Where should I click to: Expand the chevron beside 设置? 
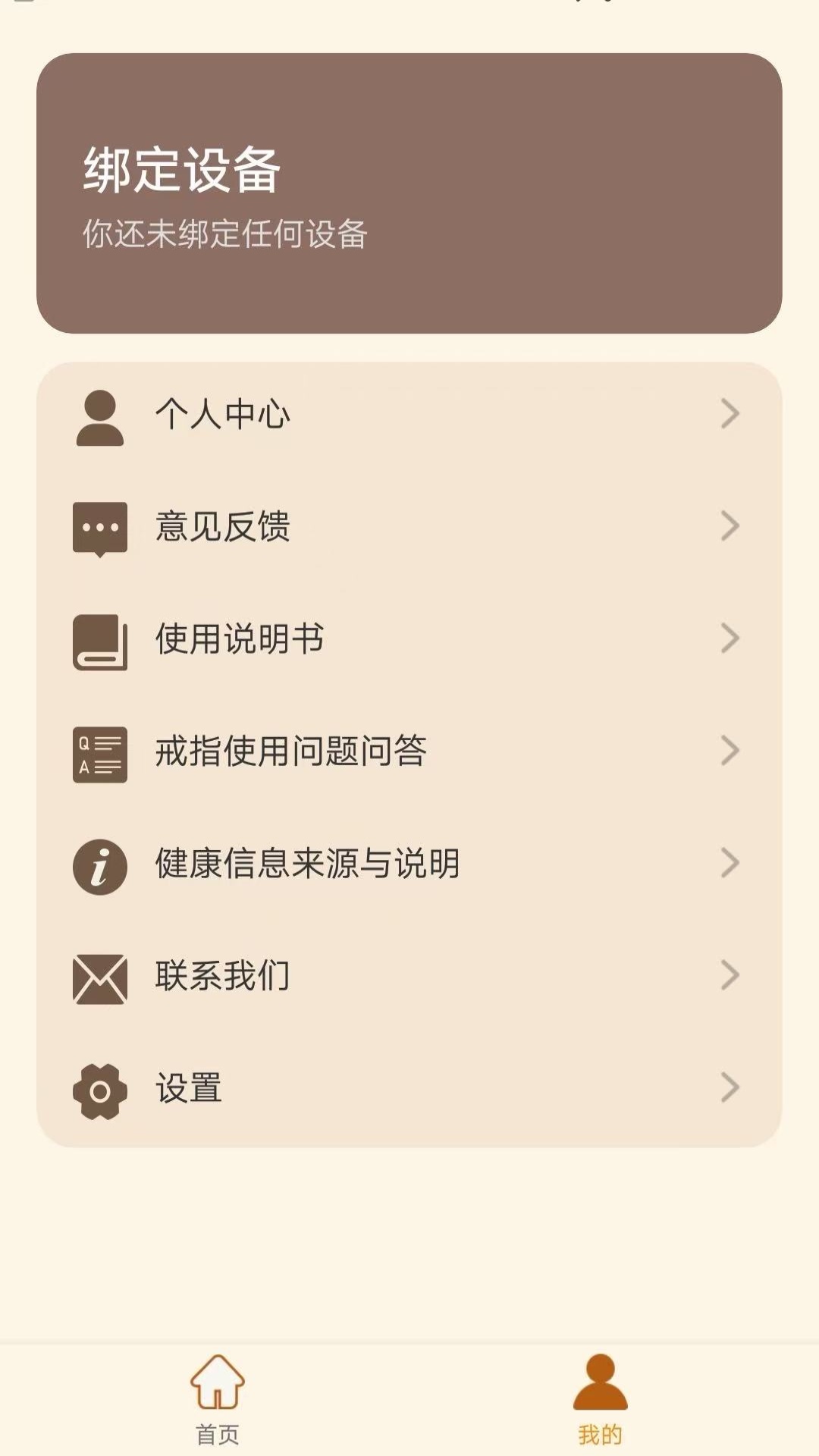[729, 1088]
